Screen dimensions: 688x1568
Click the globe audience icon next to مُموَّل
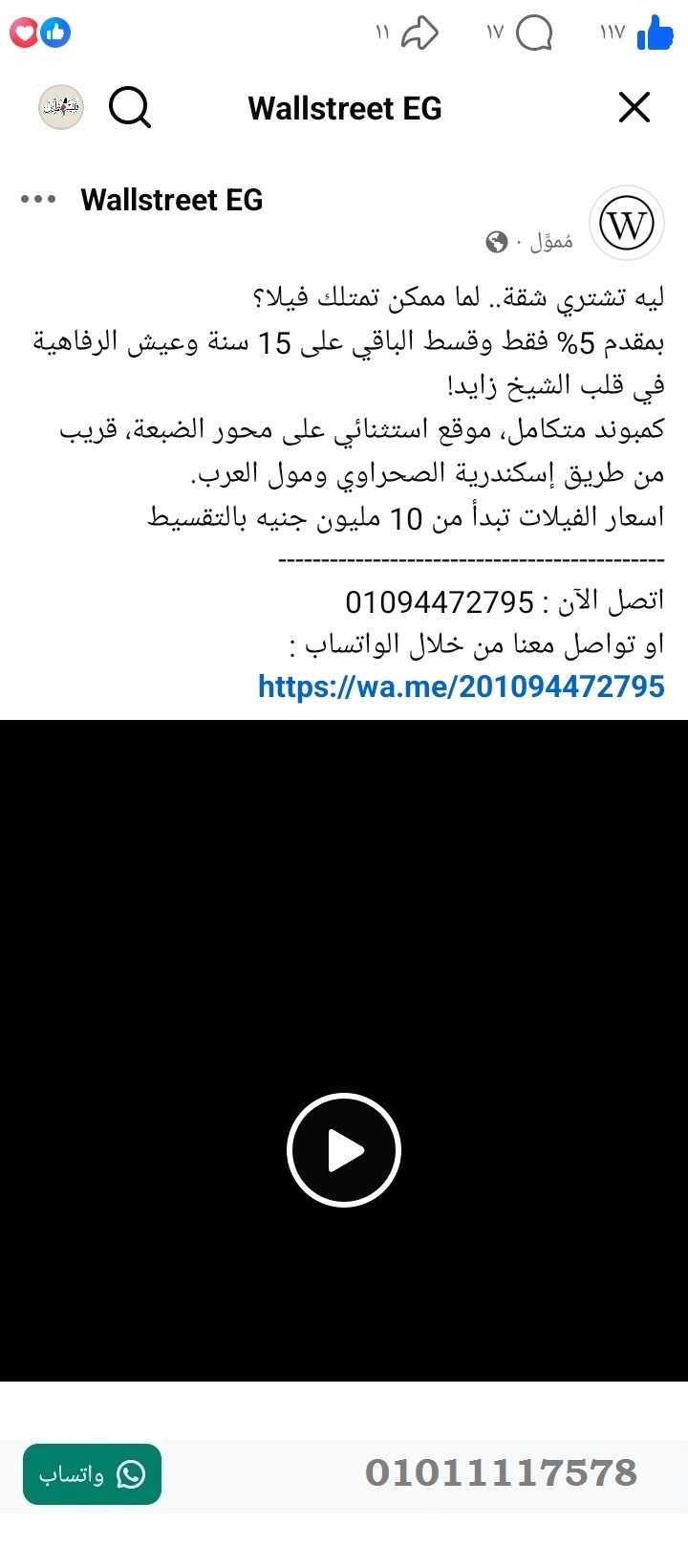(495, 242)
